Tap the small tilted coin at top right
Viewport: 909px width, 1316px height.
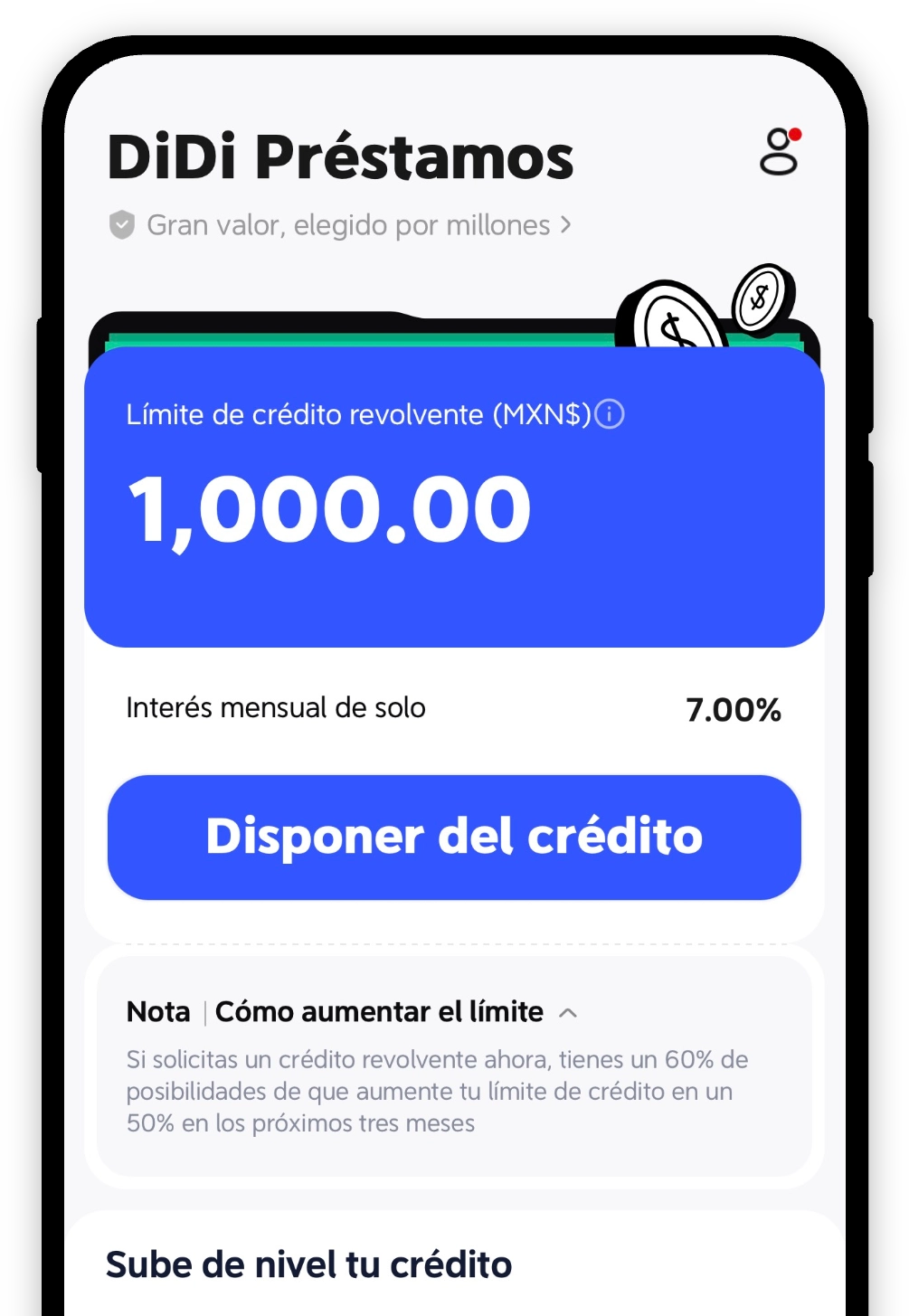pyautogui.click(x=760, y=299)
